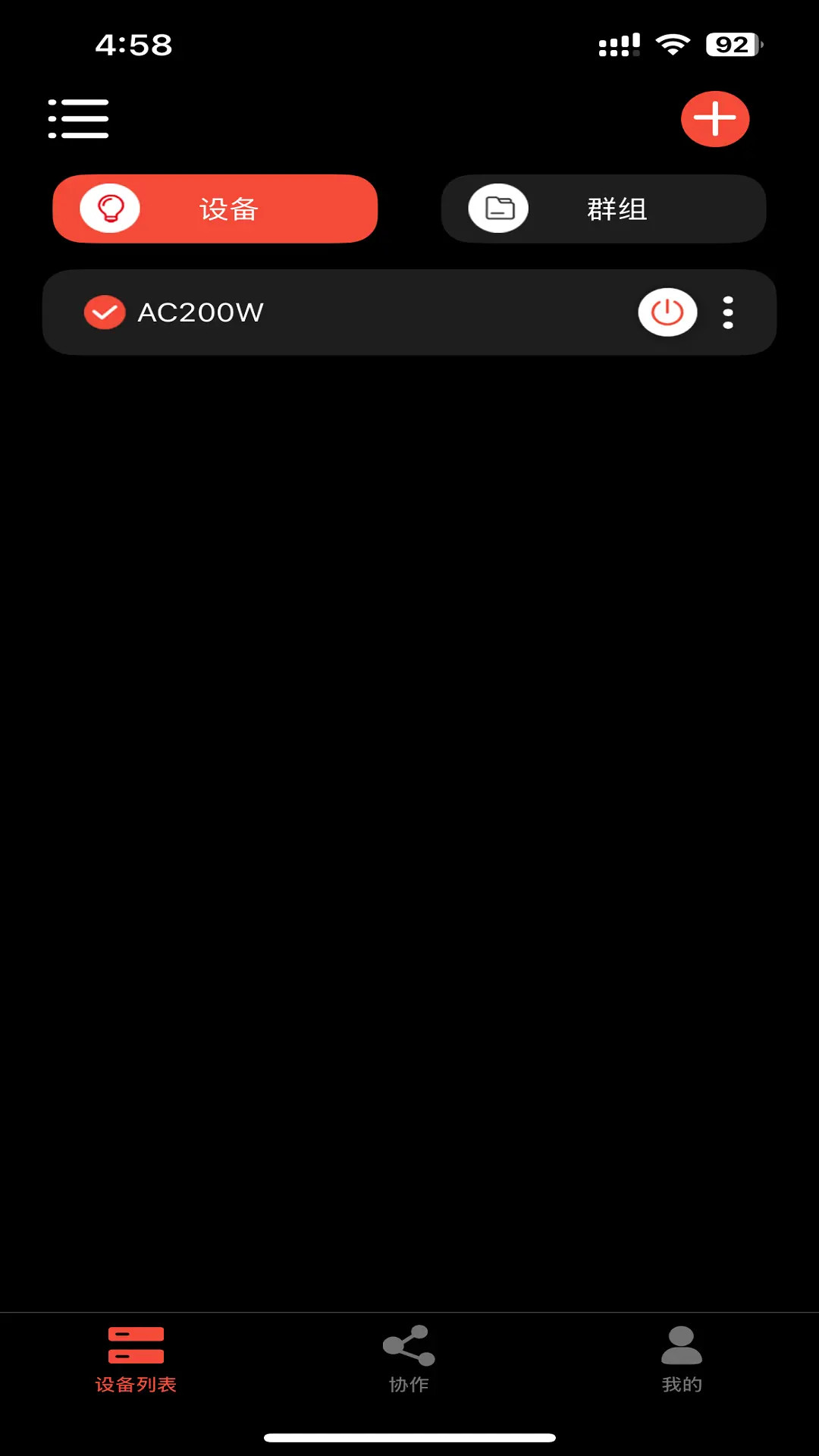Select the 设备 tab
Viewport: 819px width, 1456px height.
[215, 209]
